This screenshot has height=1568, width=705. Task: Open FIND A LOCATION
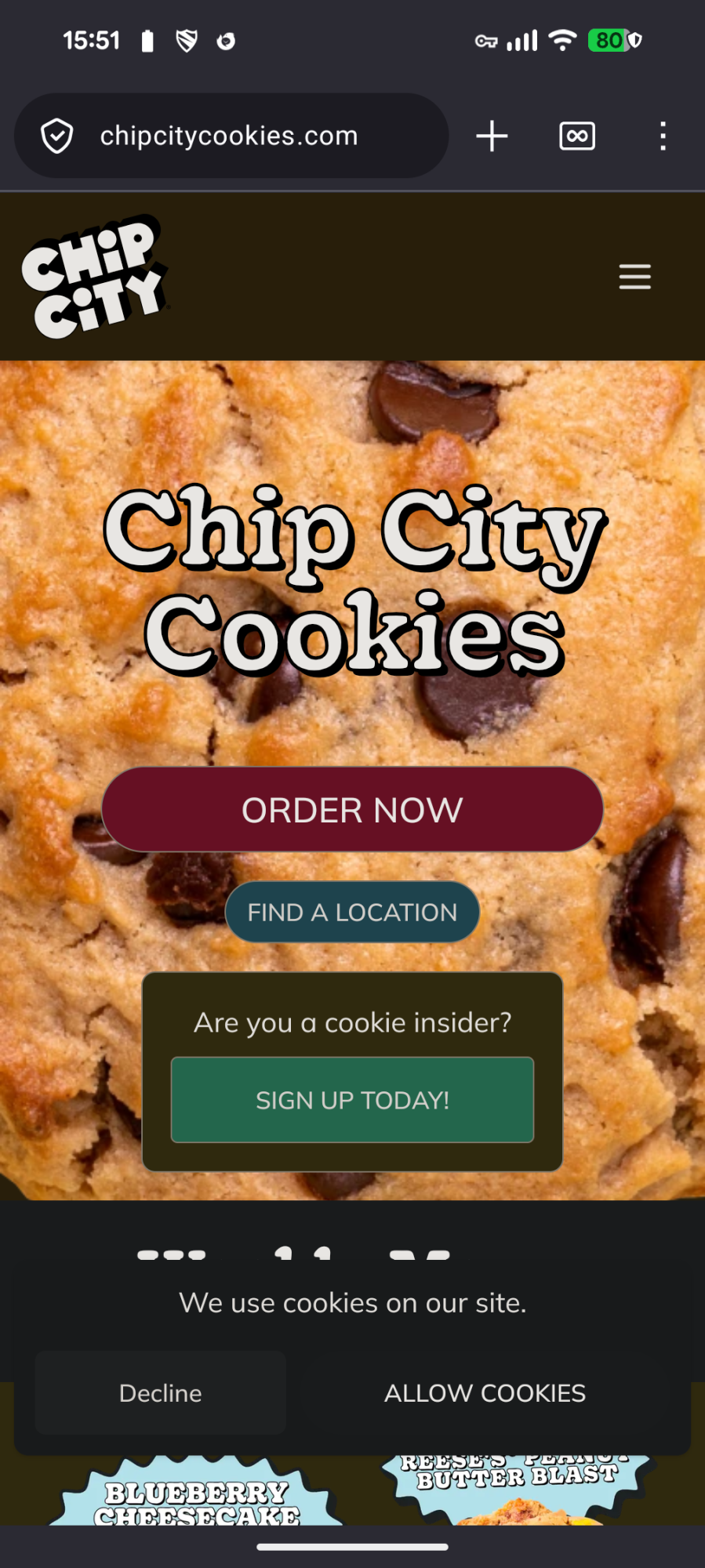pos(352,913)
